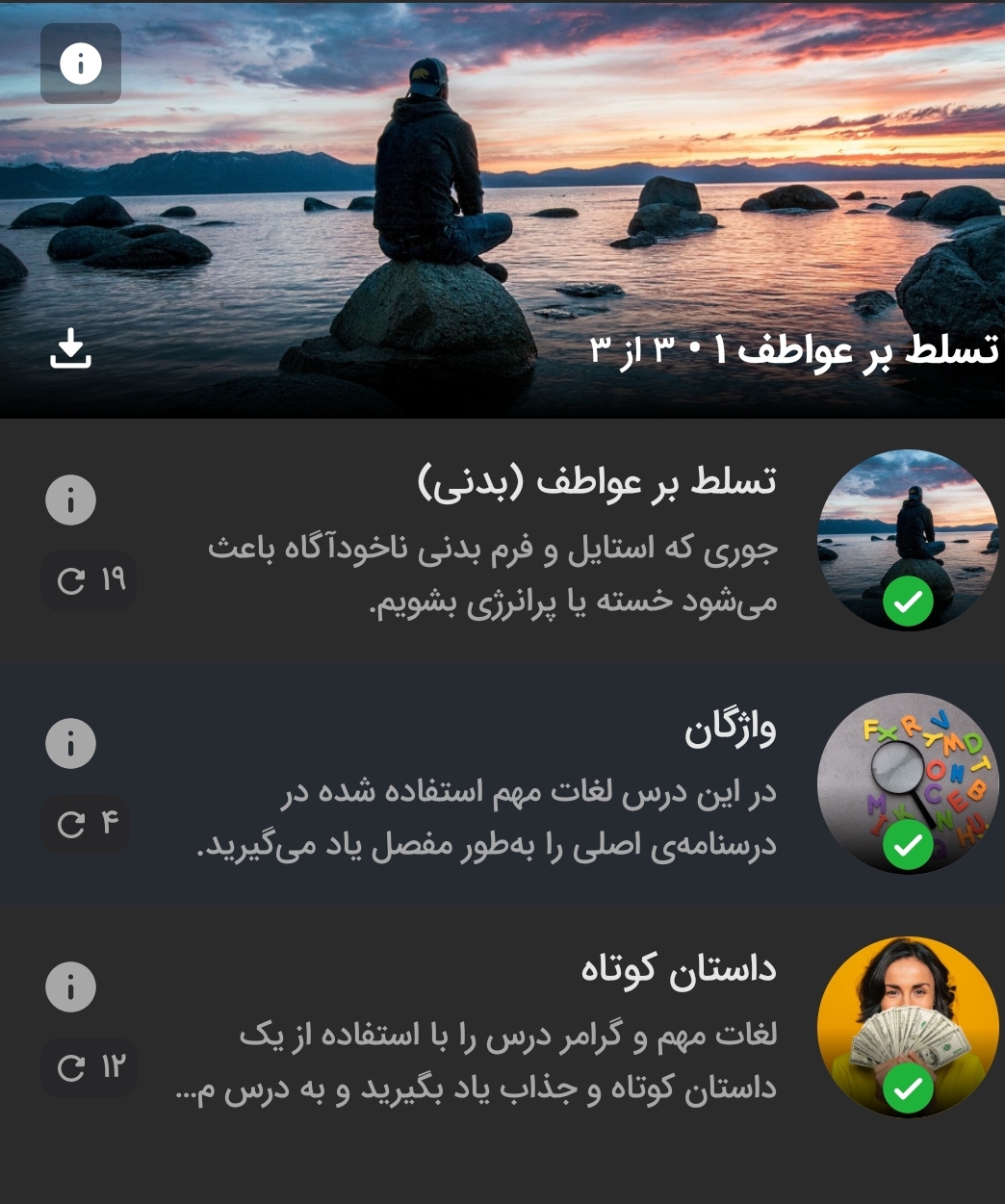This screenshot has height=1204, width=1005.
Task: Show info for داستان کوتاه
Action: point(70,986)
